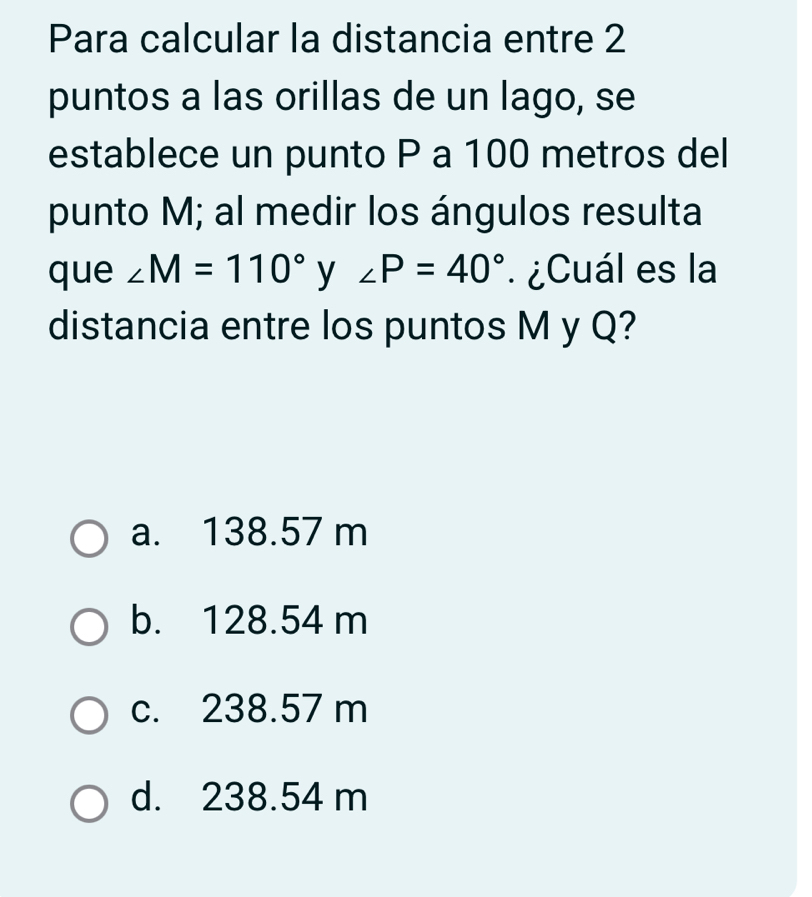Image resolution: width=812 pixels, height=897 pixels.
Task: Pick option d. 238.54 m
Action: pyautogui.click(x=89, y=802)
